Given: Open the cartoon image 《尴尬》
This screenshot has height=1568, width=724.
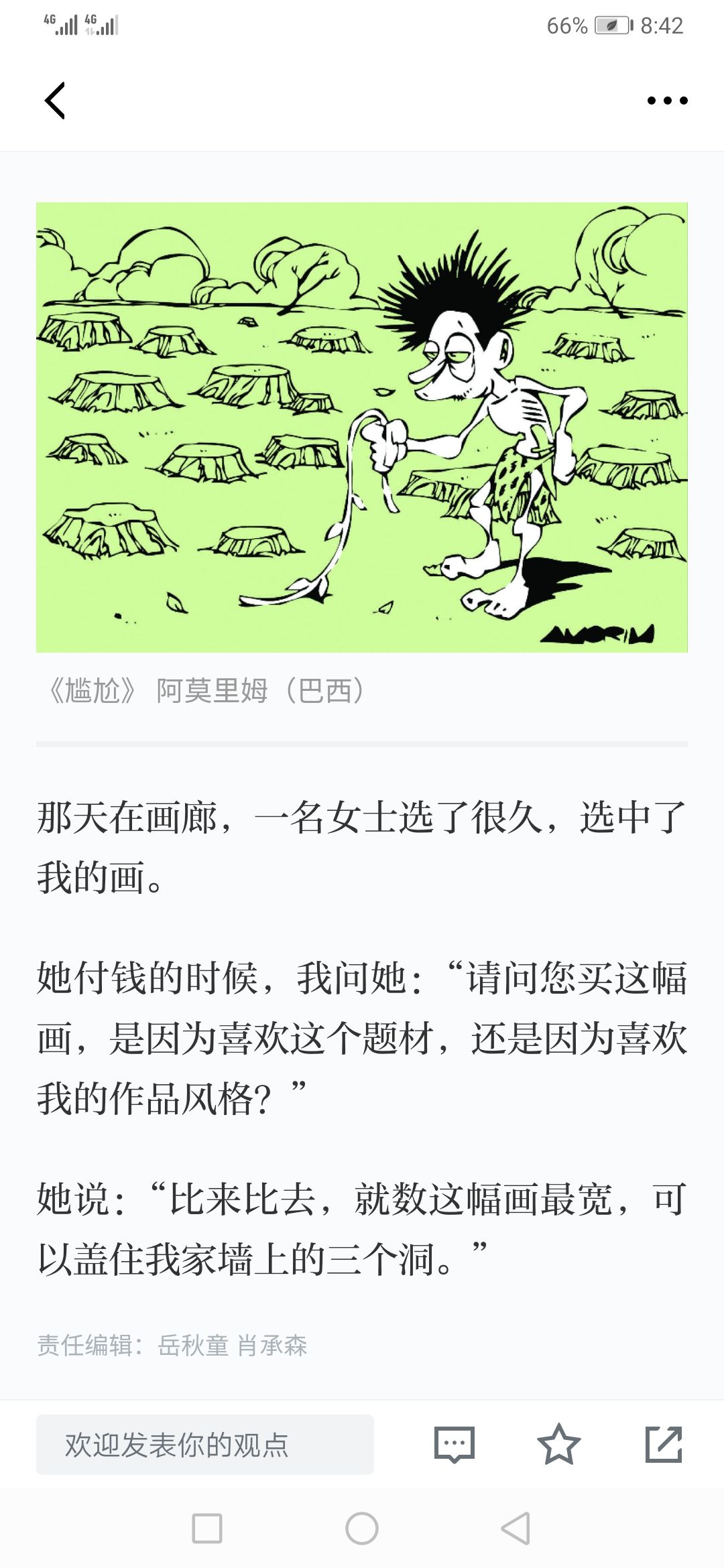Looking at the screenshot, I should (x=362, y=427).
